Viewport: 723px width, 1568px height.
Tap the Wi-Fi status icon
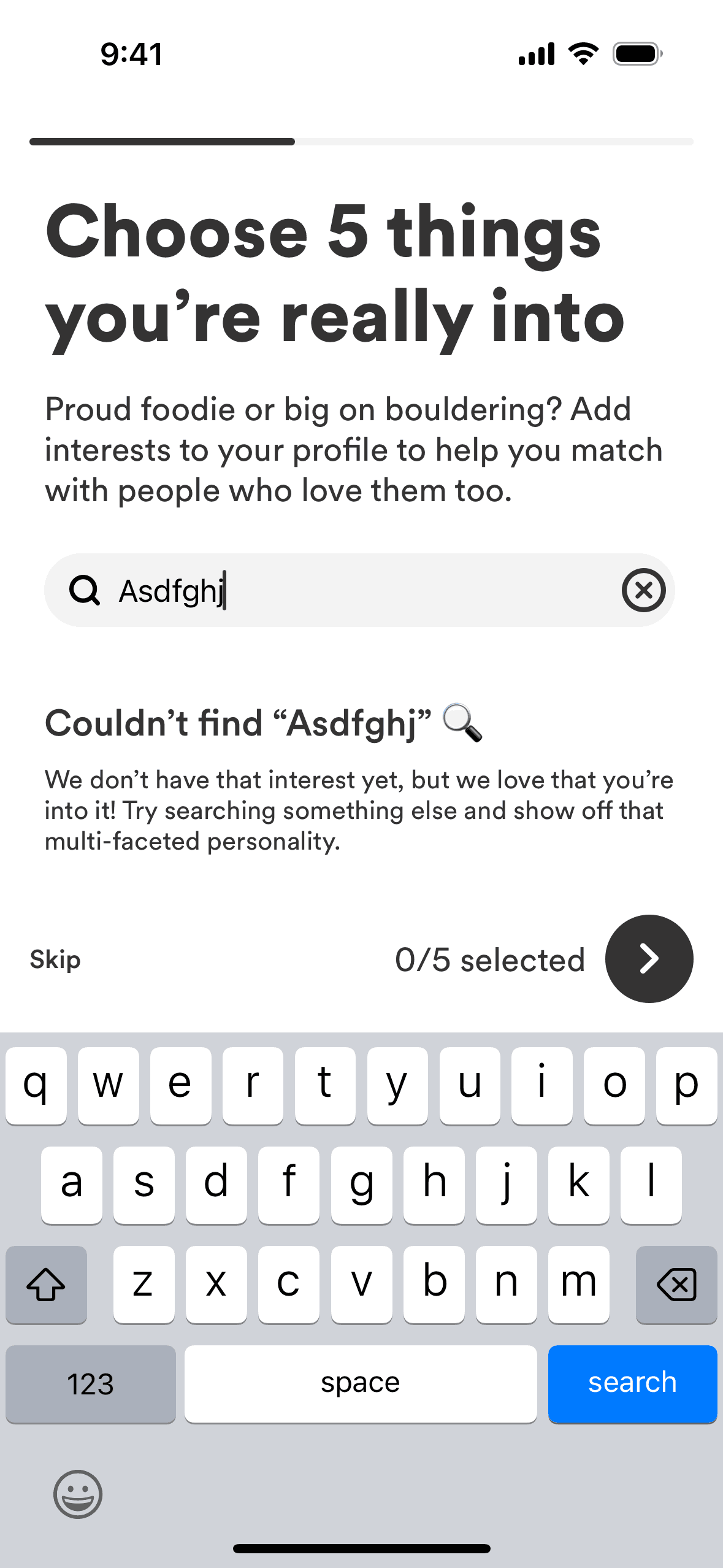581,53
